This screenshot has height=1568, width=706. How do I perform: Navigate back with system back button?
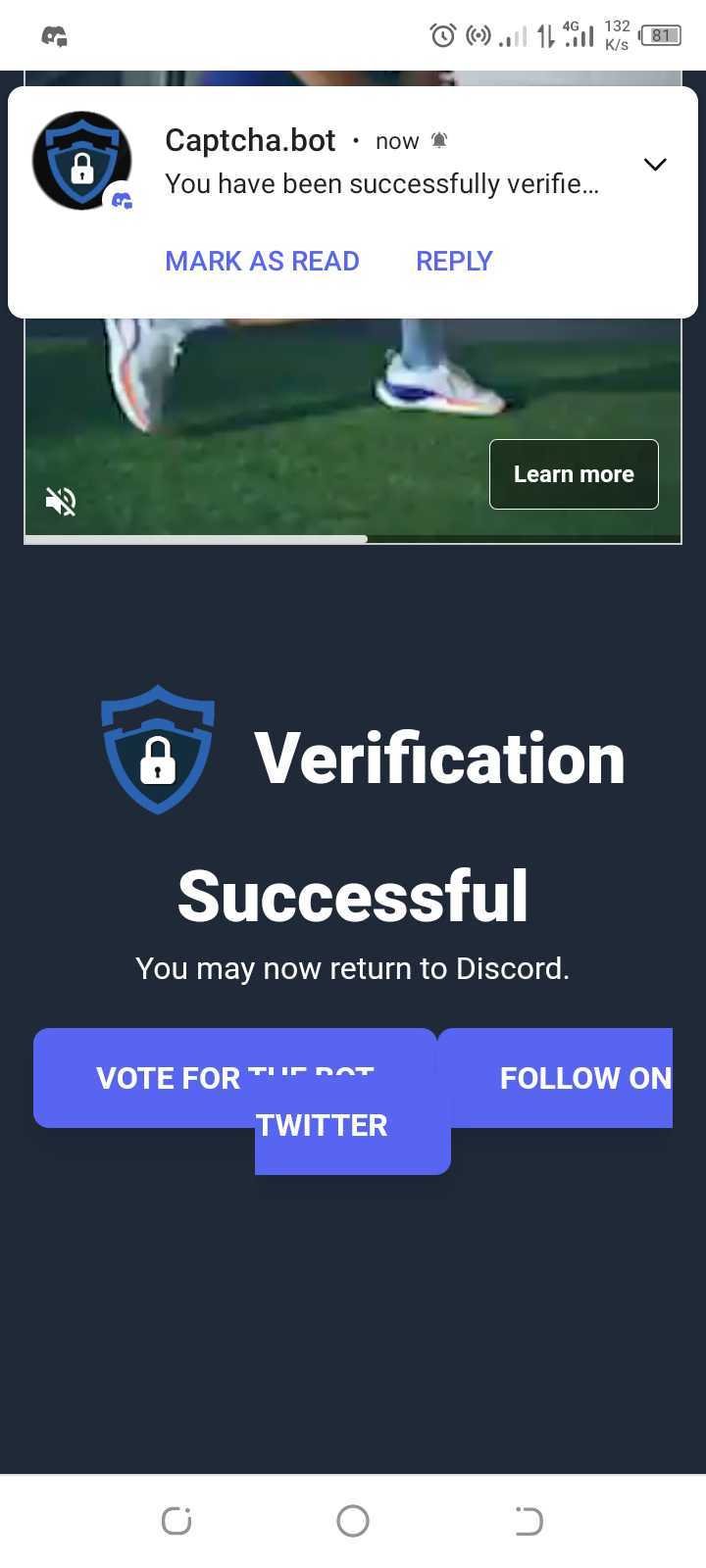click(529, 1521)
